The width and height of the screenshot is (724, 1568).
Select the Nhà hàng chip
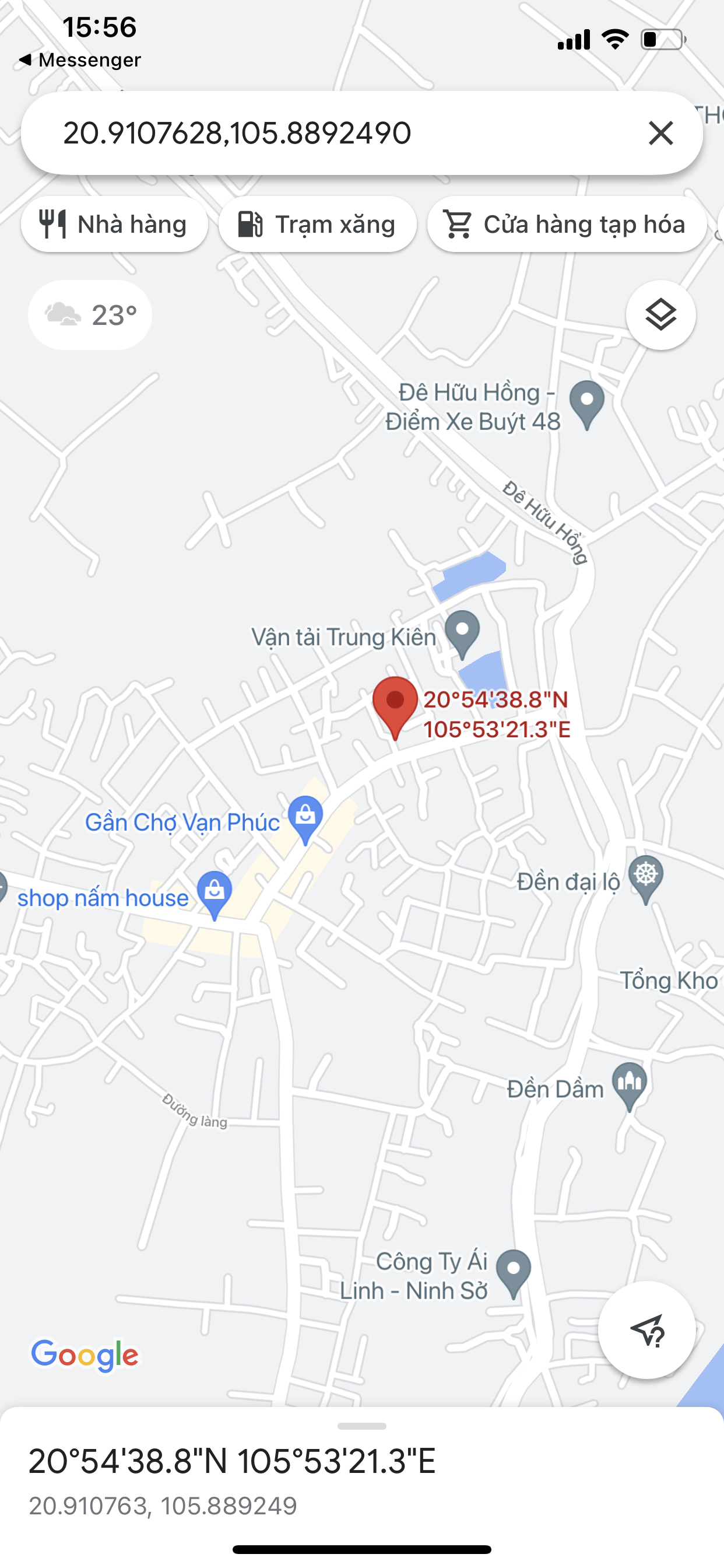(114, 224)
